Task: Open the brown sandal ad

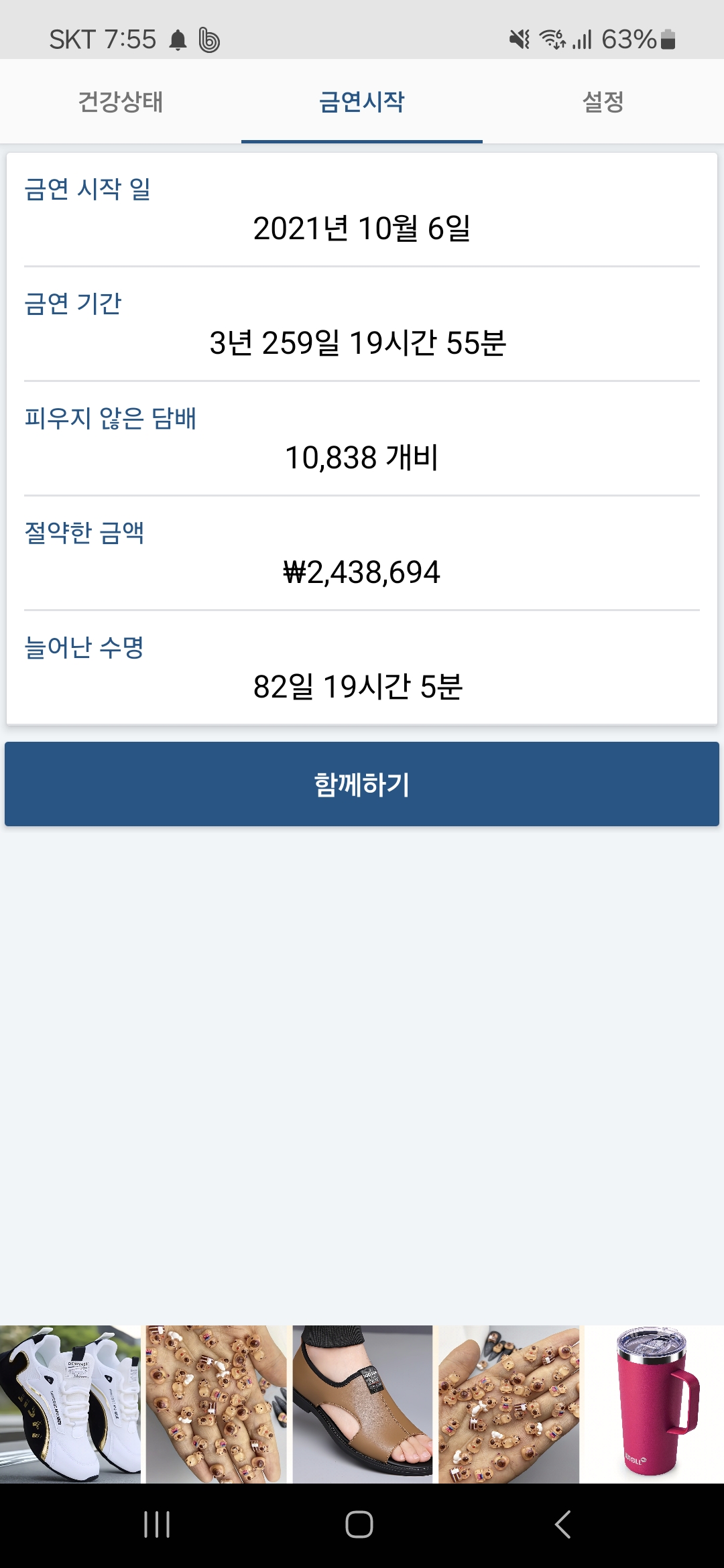Action: point(363,1404)
